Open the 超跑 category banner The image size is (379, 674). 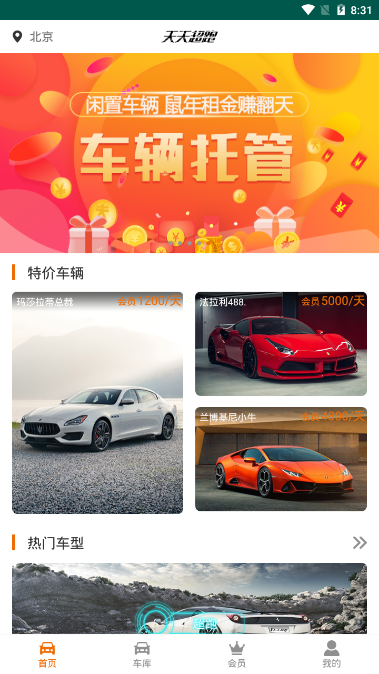190,598
